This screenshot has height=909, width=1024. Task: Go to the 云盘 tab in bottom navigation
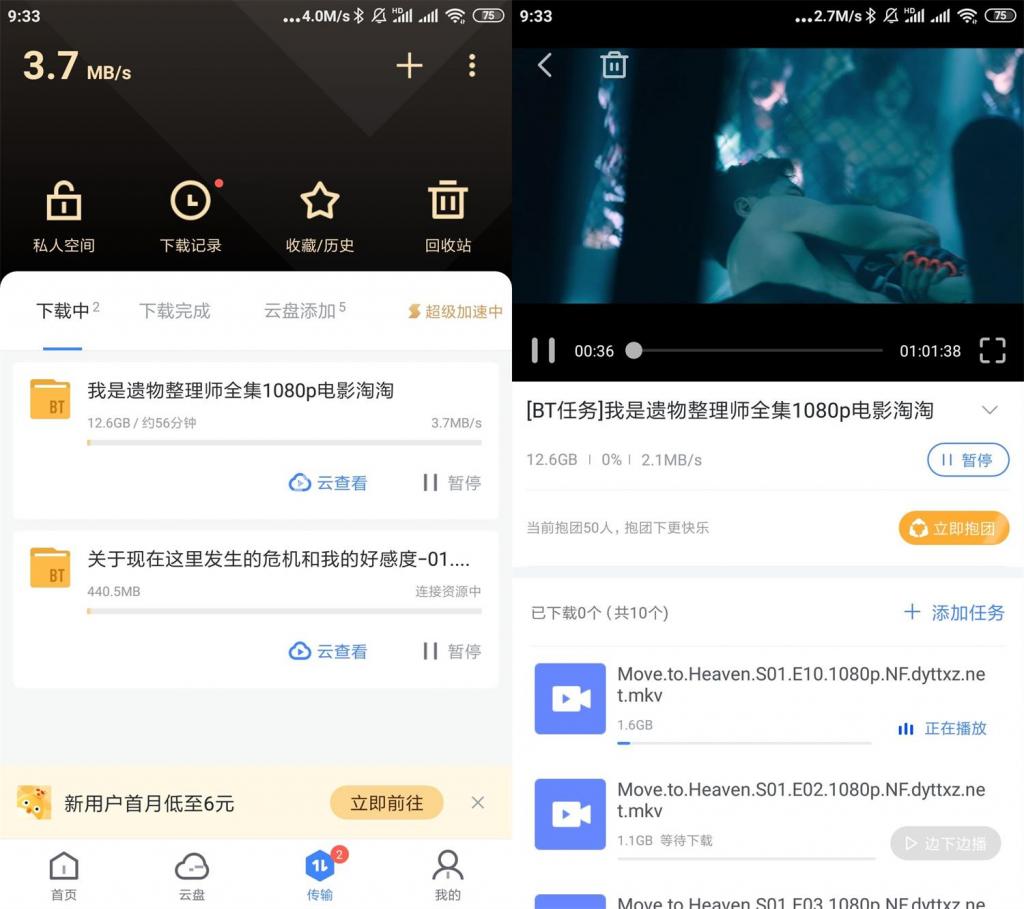pos(191,876)
